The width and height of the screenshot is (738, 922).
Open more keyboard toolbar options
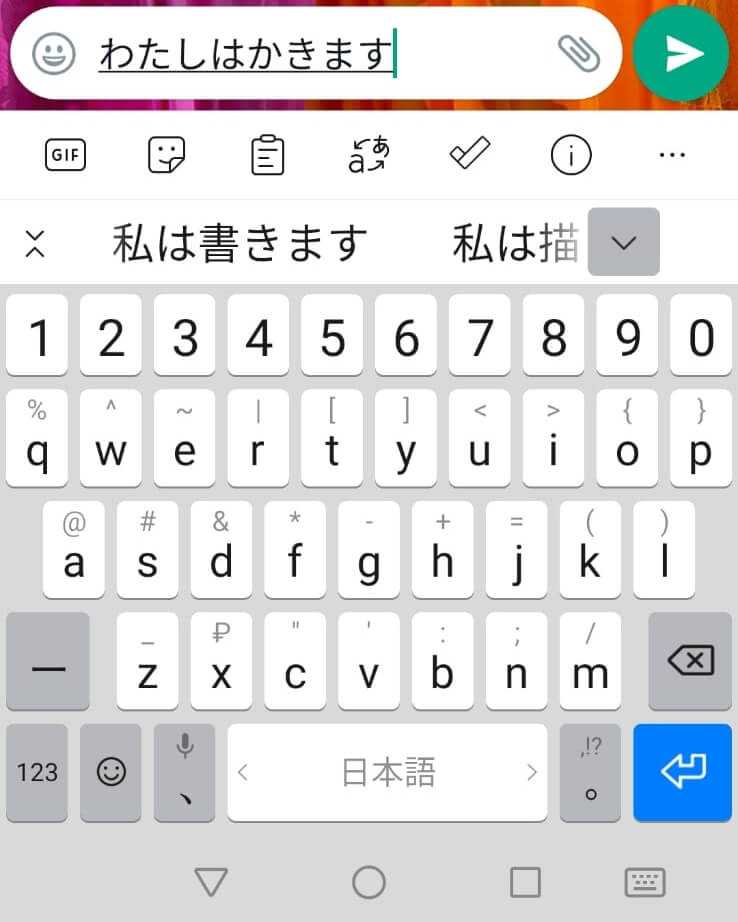coord(672,155)
